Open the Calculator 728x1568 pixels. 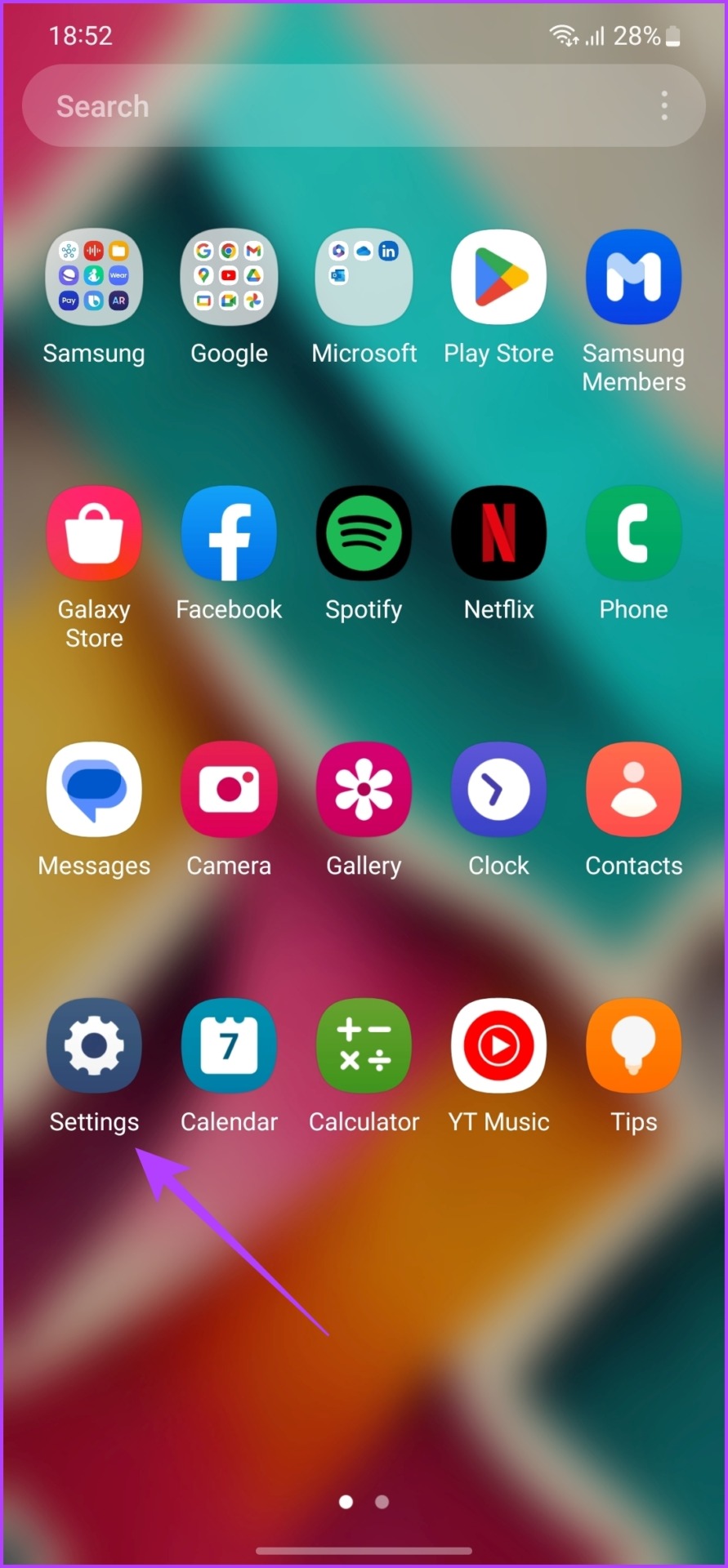(364, 1045)
